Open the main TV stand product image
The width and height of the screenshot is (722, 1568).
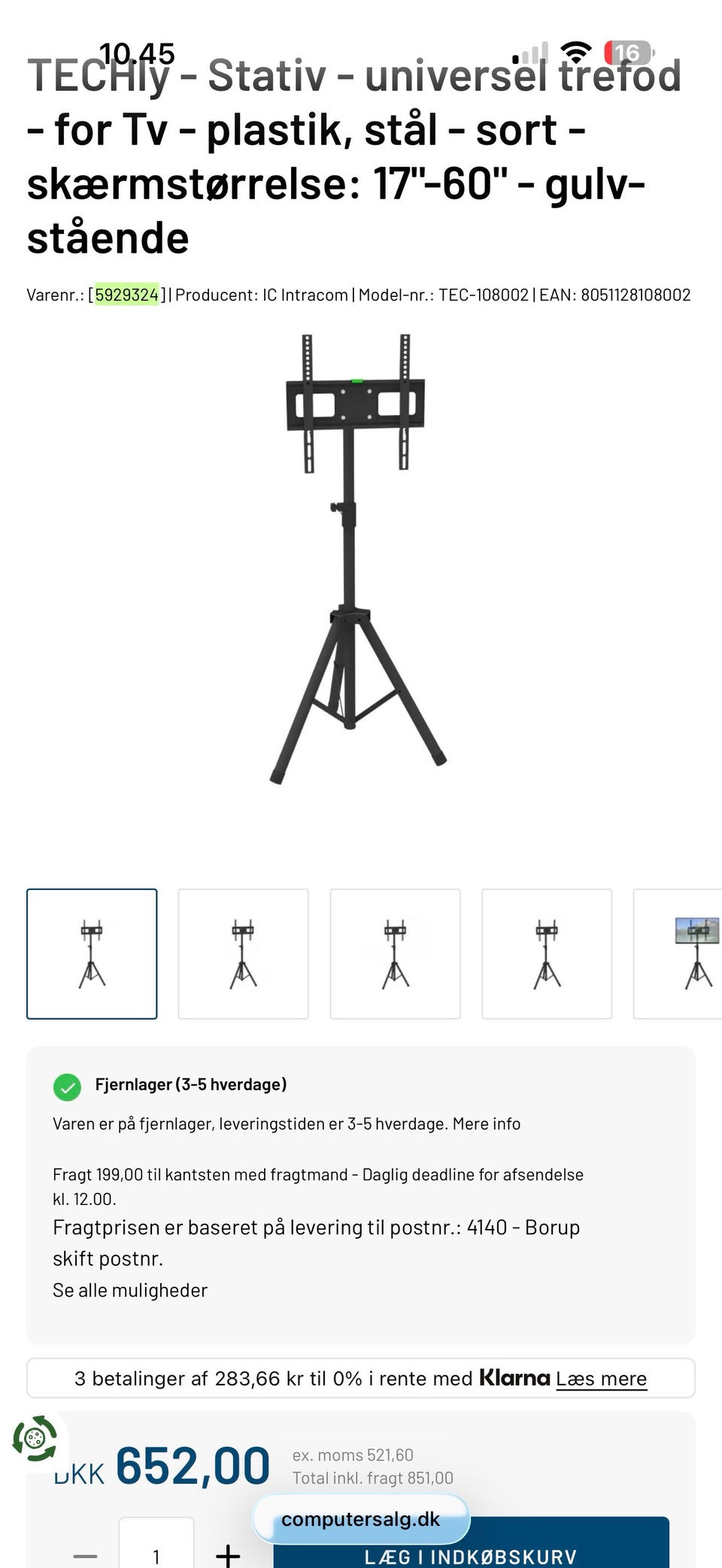(358, 560)
